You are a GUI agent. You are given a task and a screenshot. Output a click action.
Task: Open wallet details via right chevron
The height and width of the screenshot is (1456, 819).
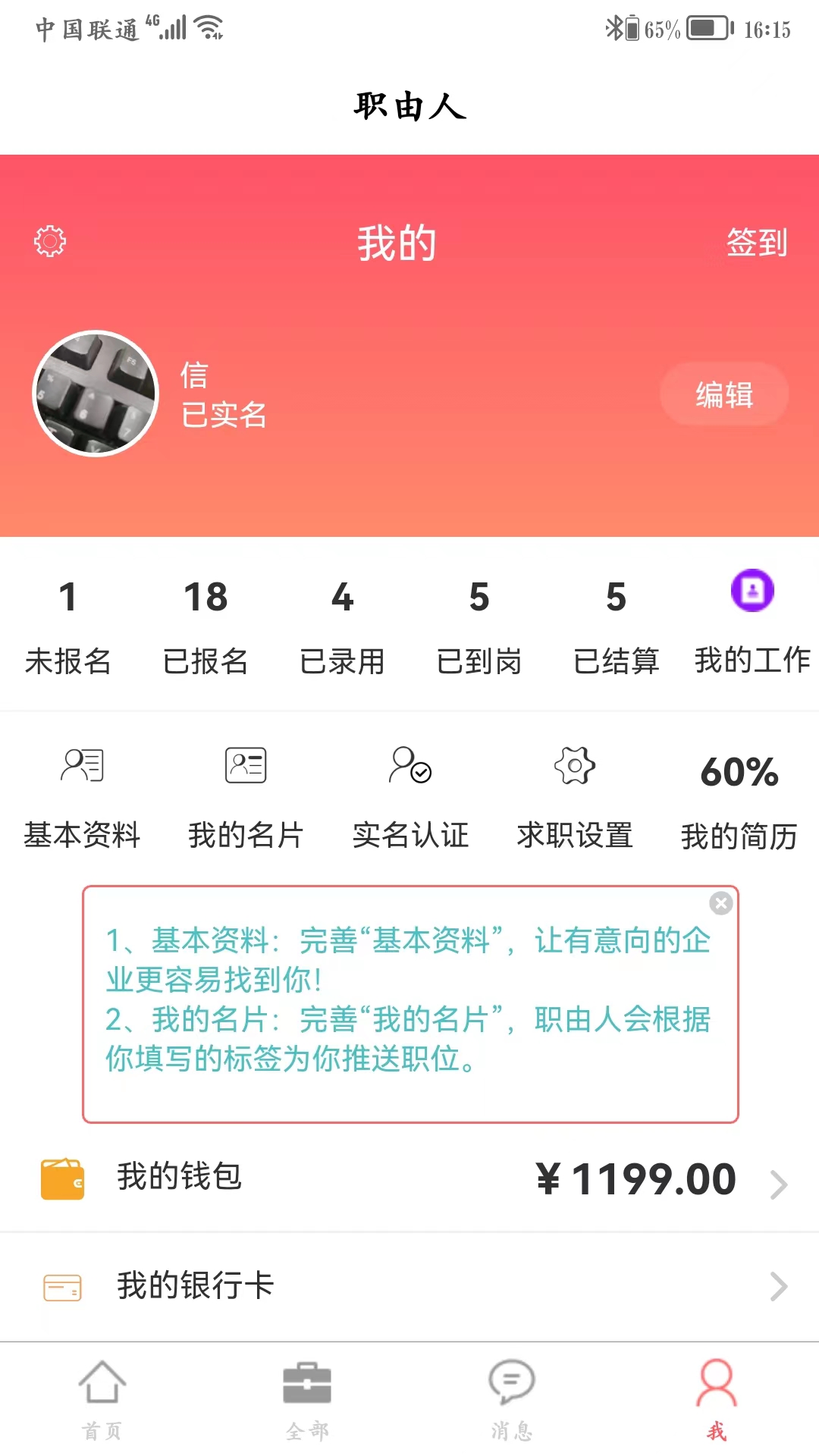(x=780, y=1181)
